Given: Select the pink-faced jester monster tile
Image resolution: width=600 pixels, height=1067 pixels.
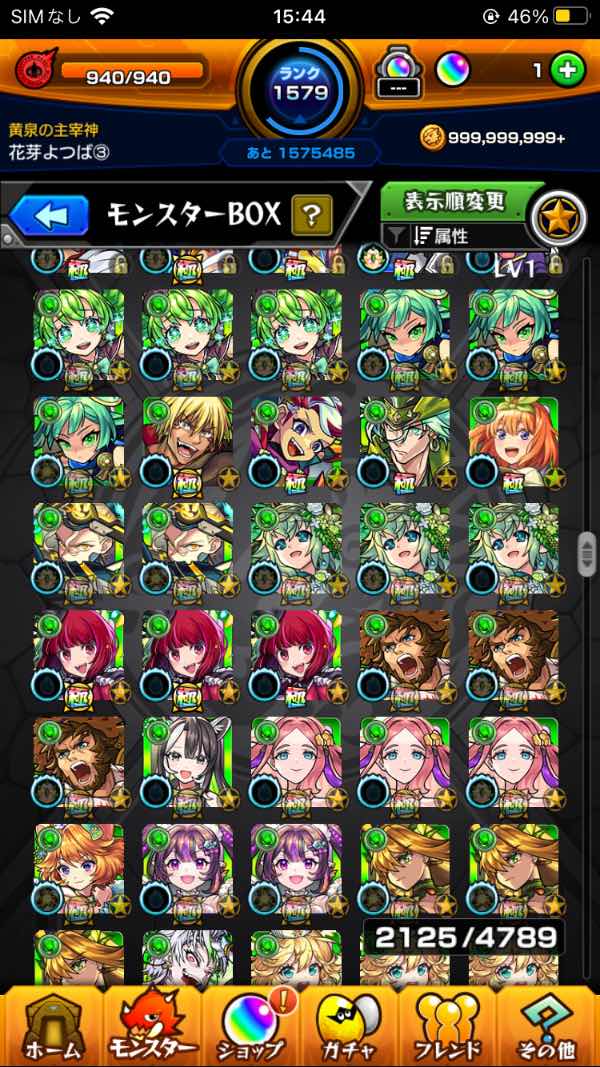Looking at the screenshot, I should point(296,441).
